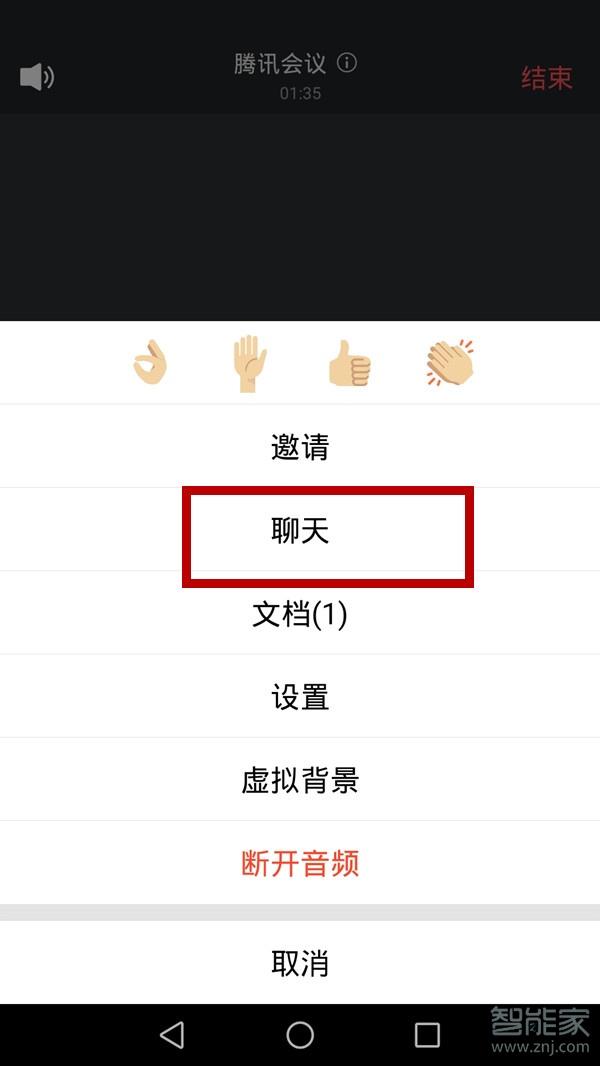View meeting info next to 腾讯会议
This screenshot has height=1066, width=600.
click(347, 63)
